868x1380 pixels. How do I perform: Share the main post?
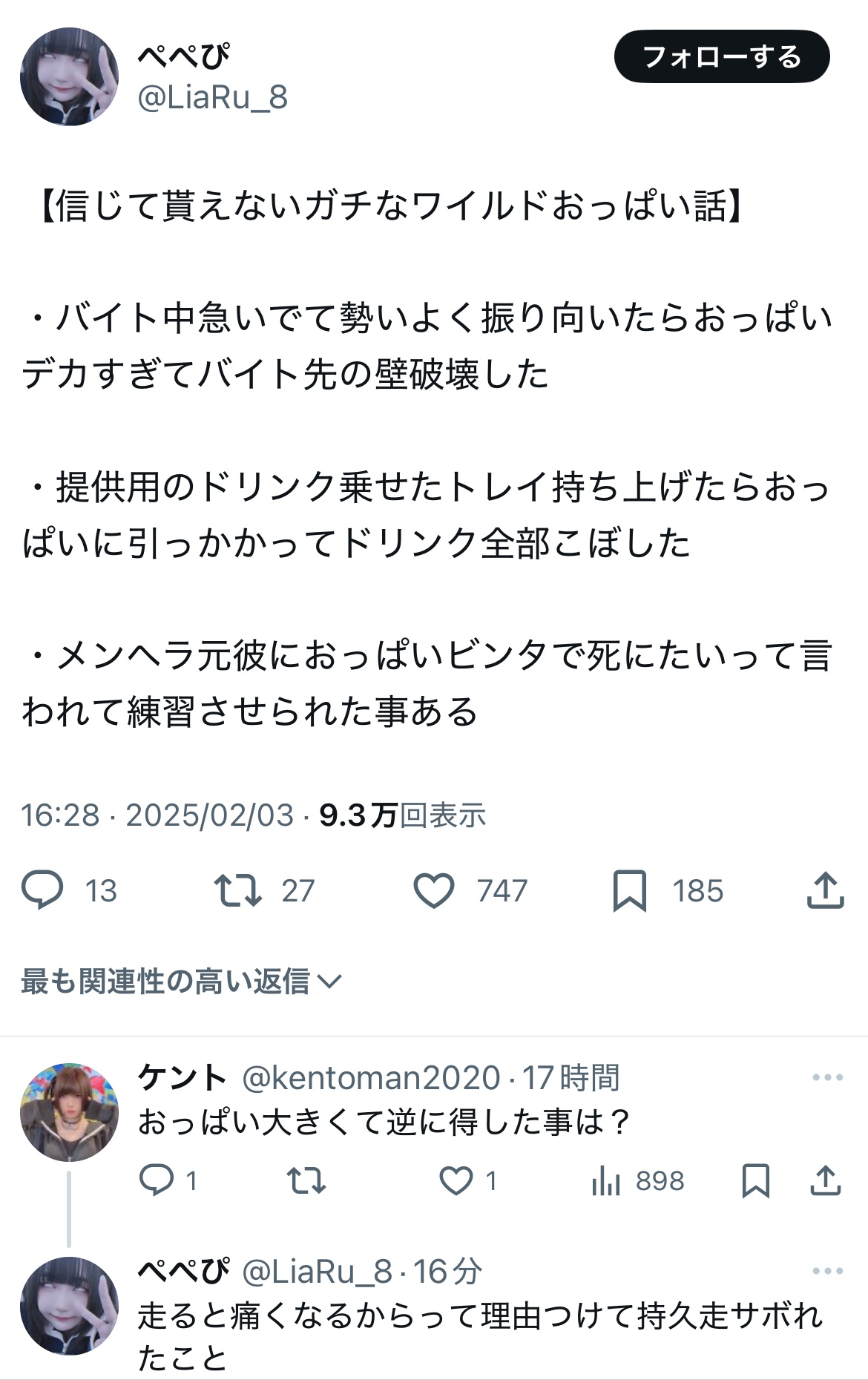click(825, 890)
